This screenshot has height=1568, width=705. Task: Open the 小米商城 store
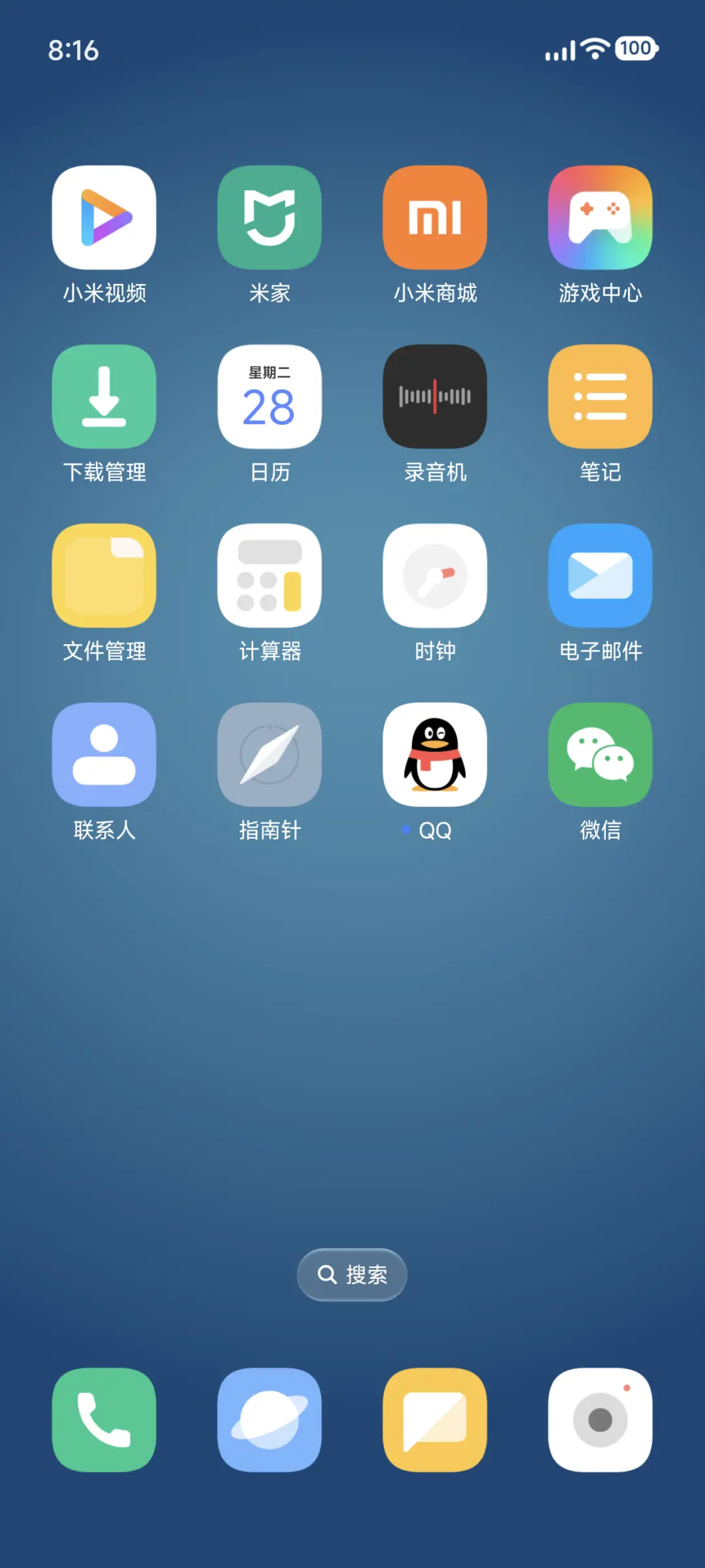[435, 217]
